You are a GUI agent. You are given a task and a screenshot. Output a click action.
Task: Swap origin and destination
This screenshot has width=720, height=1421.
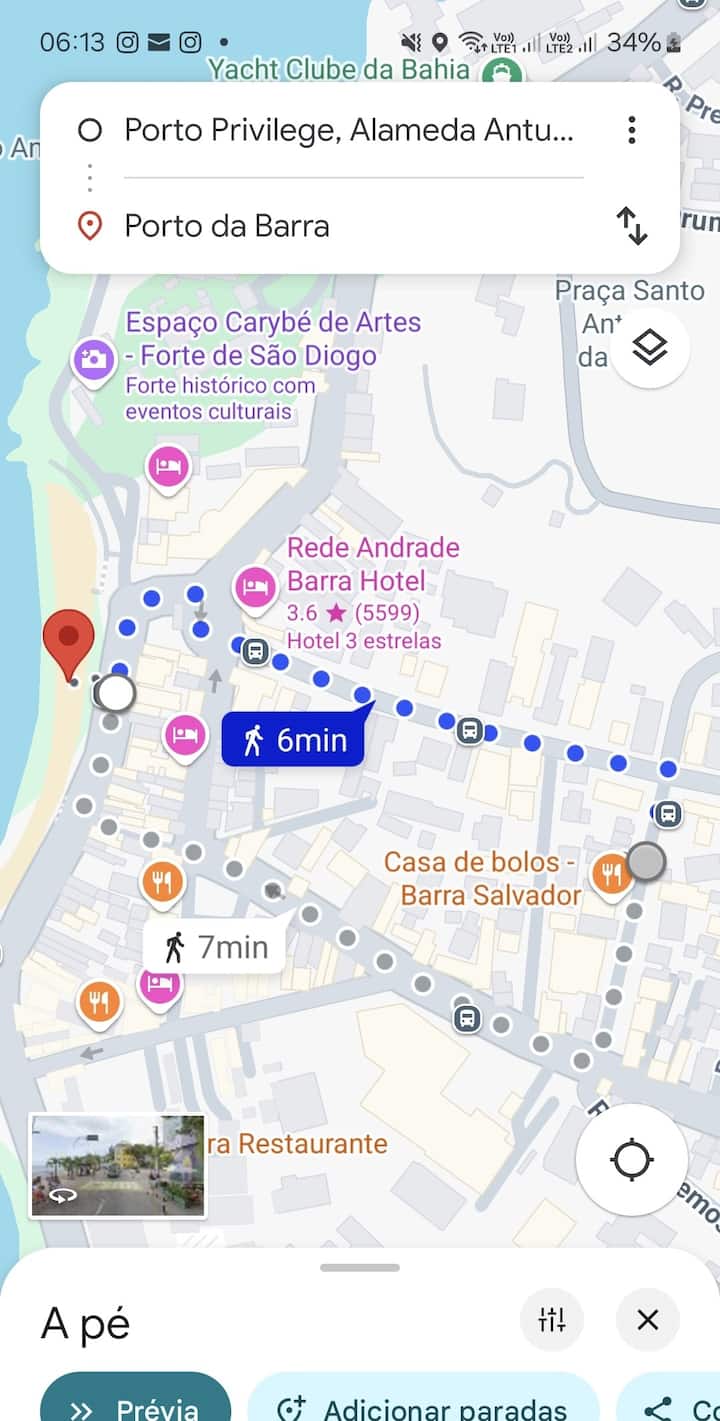(x=631, y=226)
